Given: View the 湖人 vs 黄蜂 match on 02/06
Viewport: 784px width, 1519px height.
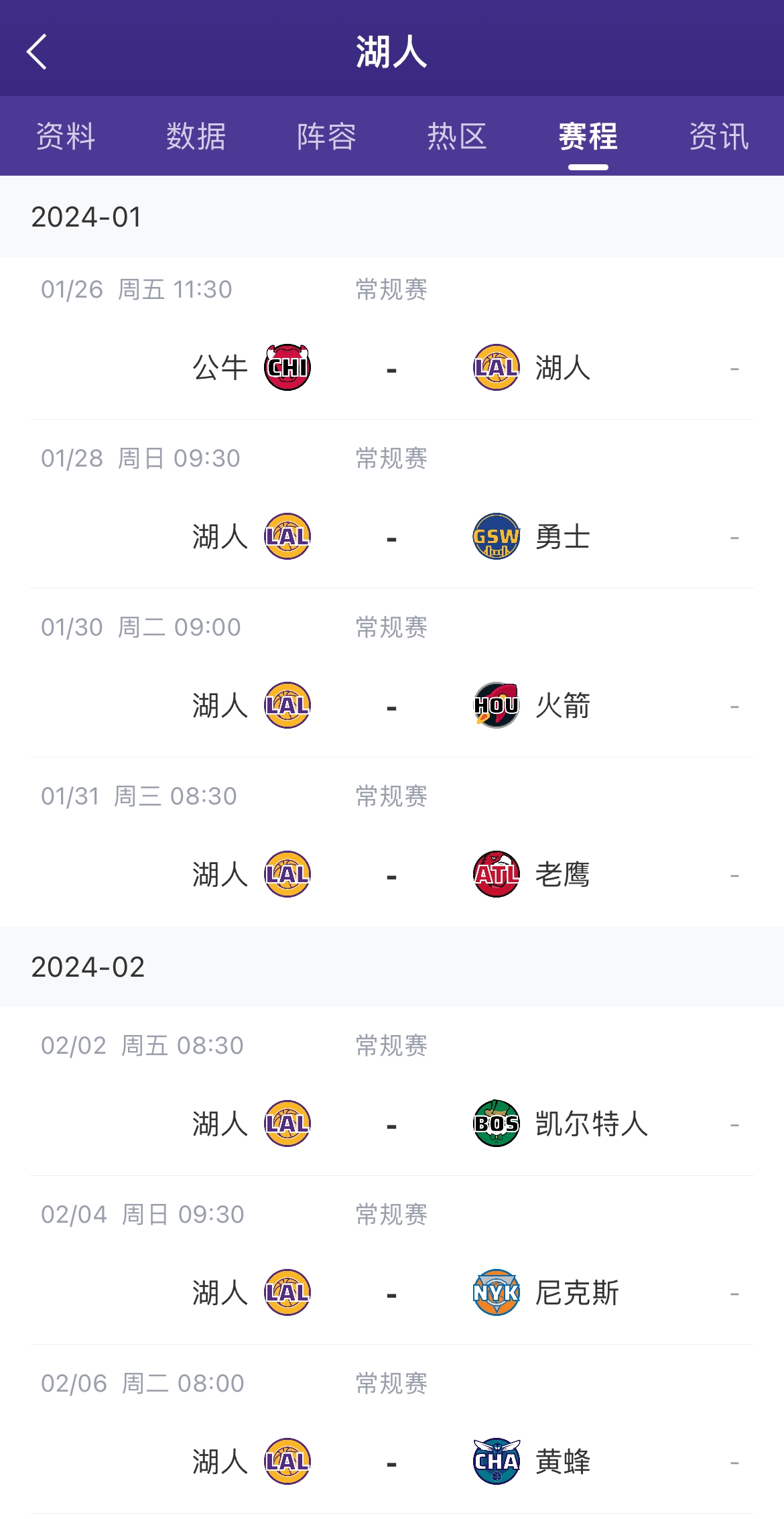Looking at the screenshot, I should click(392, 1429).
